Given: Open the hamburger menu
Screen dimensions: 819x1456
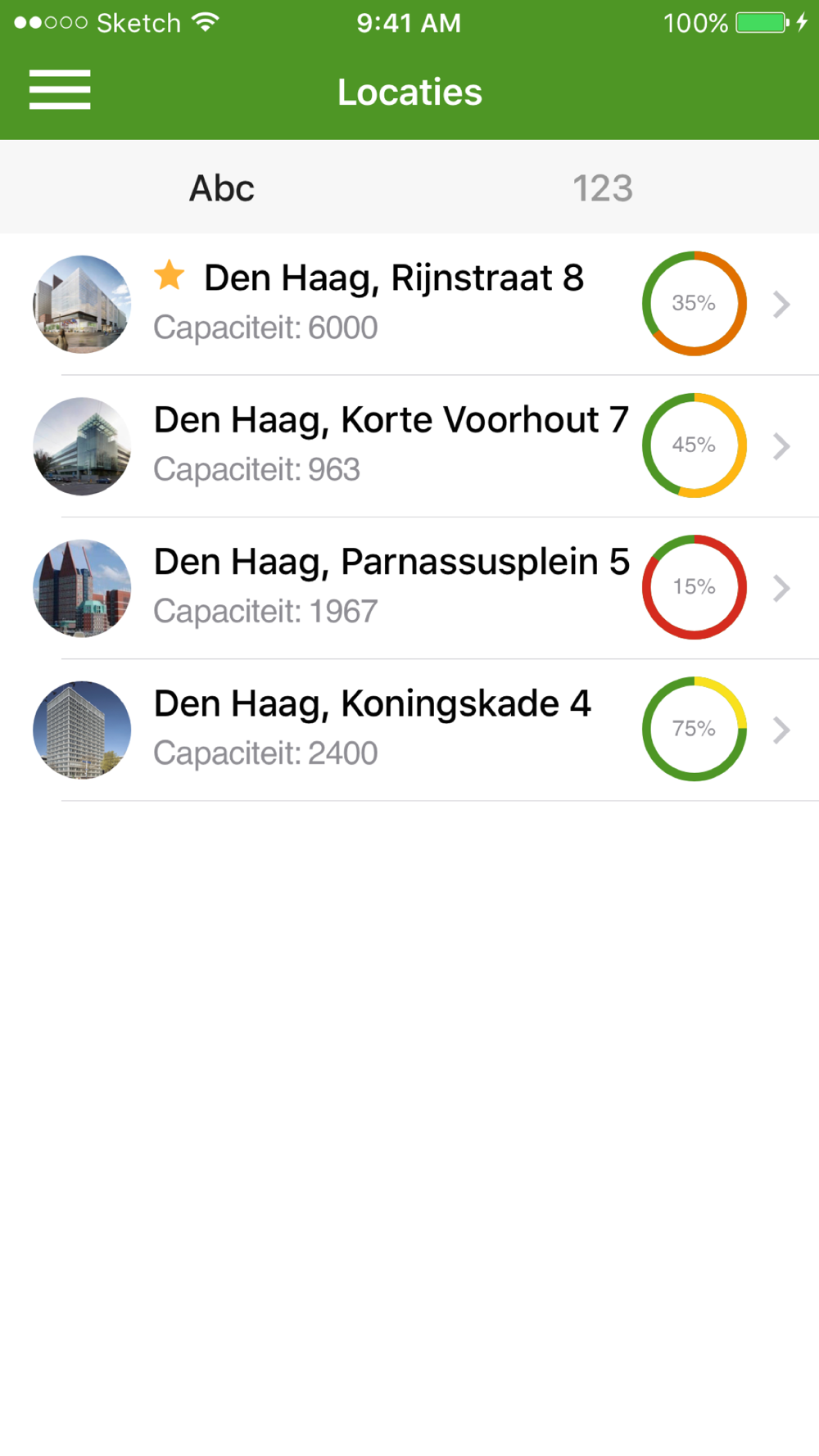Looking at the screenshot, I should (x=60, y=89).
